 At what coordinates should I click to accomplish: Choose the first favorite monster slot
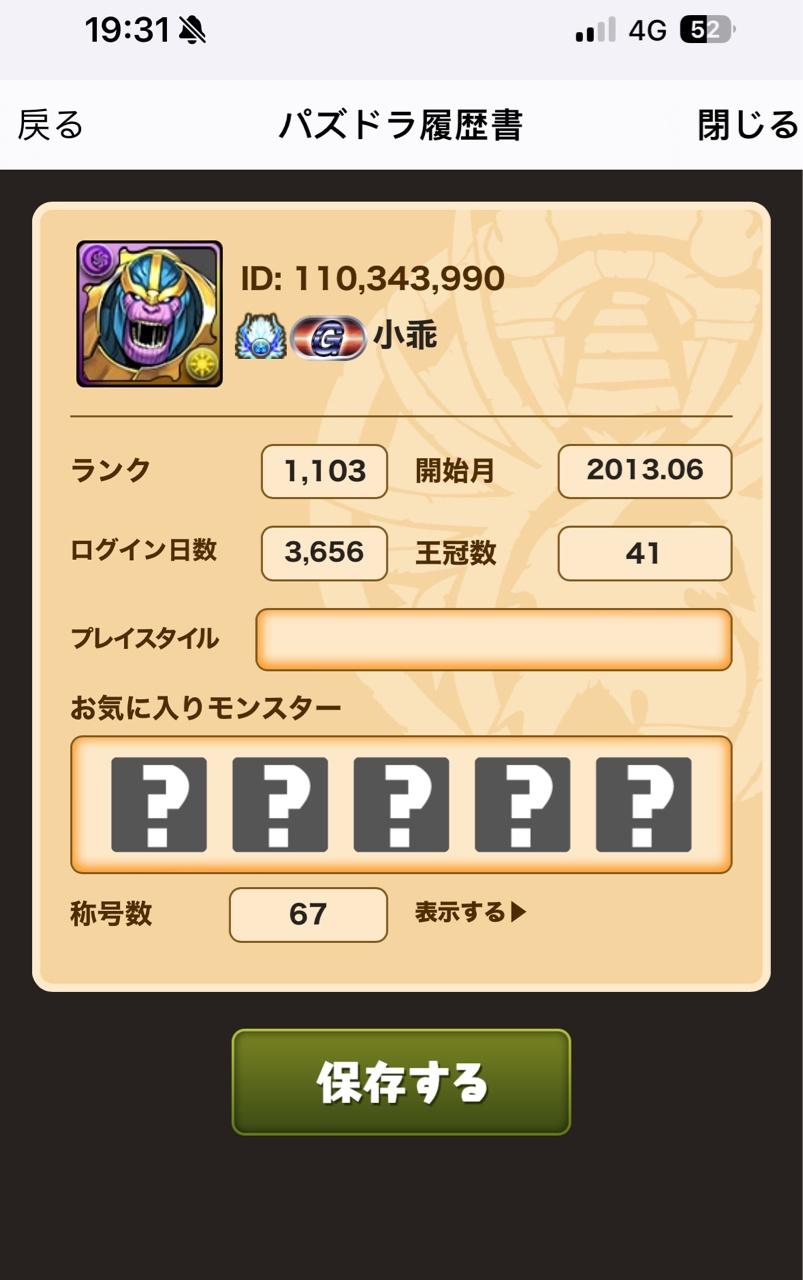[x=159, y=804]
